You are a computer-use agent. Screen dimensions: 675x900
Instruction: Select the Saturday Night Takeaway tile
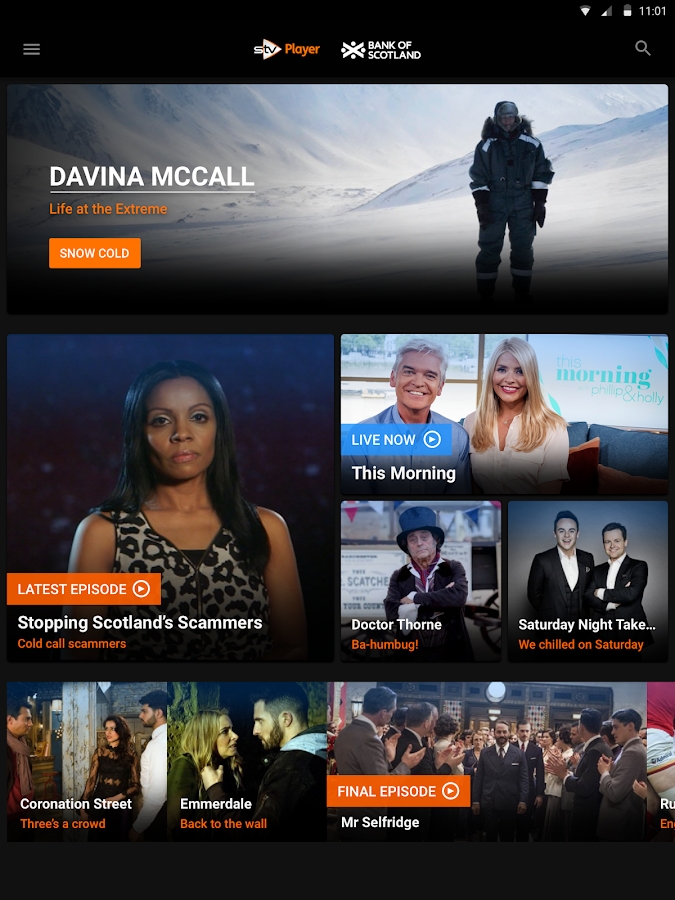588,581
